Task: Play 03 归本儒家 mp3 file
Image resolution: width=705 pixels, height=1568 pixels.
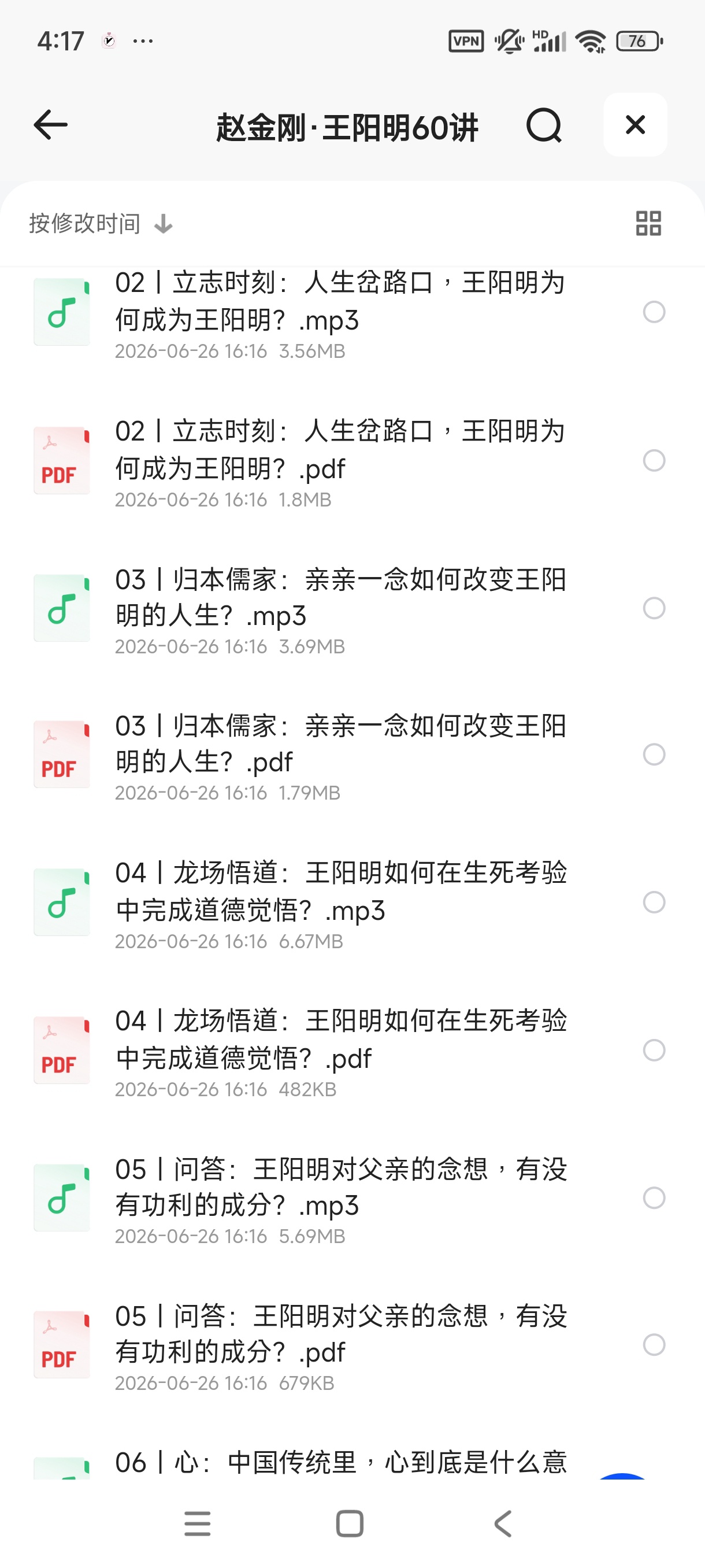Action: [340, 608]
